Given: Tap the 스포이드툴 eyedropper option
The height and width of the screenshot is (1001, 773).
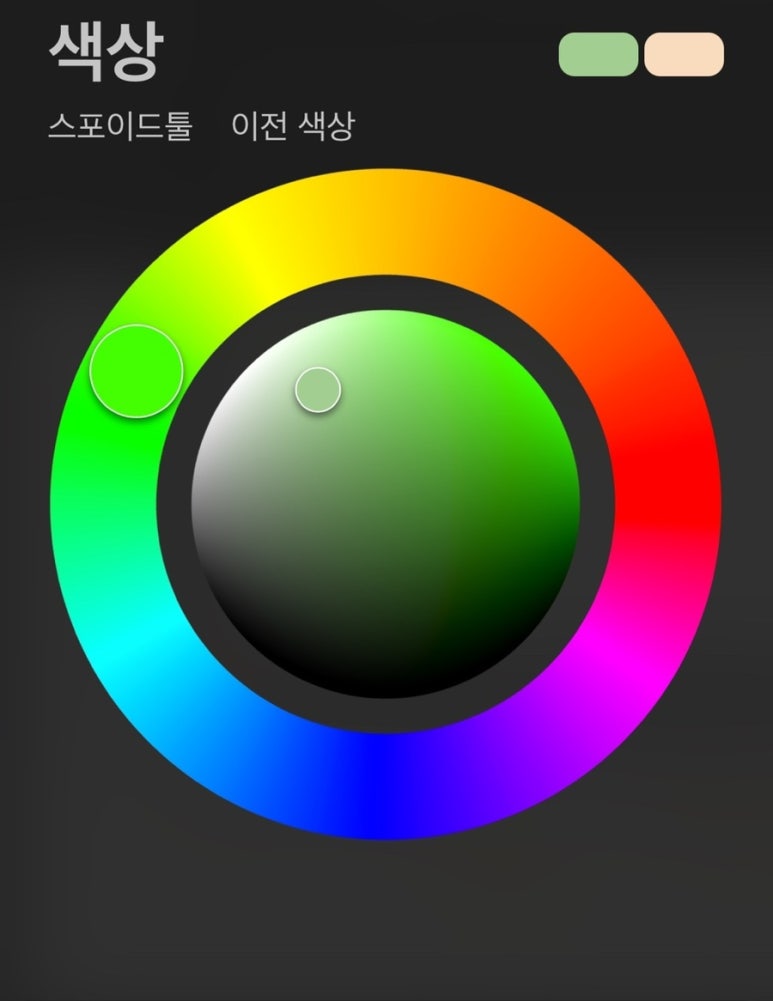Looking at the screenshot, I should click(120, 127).
